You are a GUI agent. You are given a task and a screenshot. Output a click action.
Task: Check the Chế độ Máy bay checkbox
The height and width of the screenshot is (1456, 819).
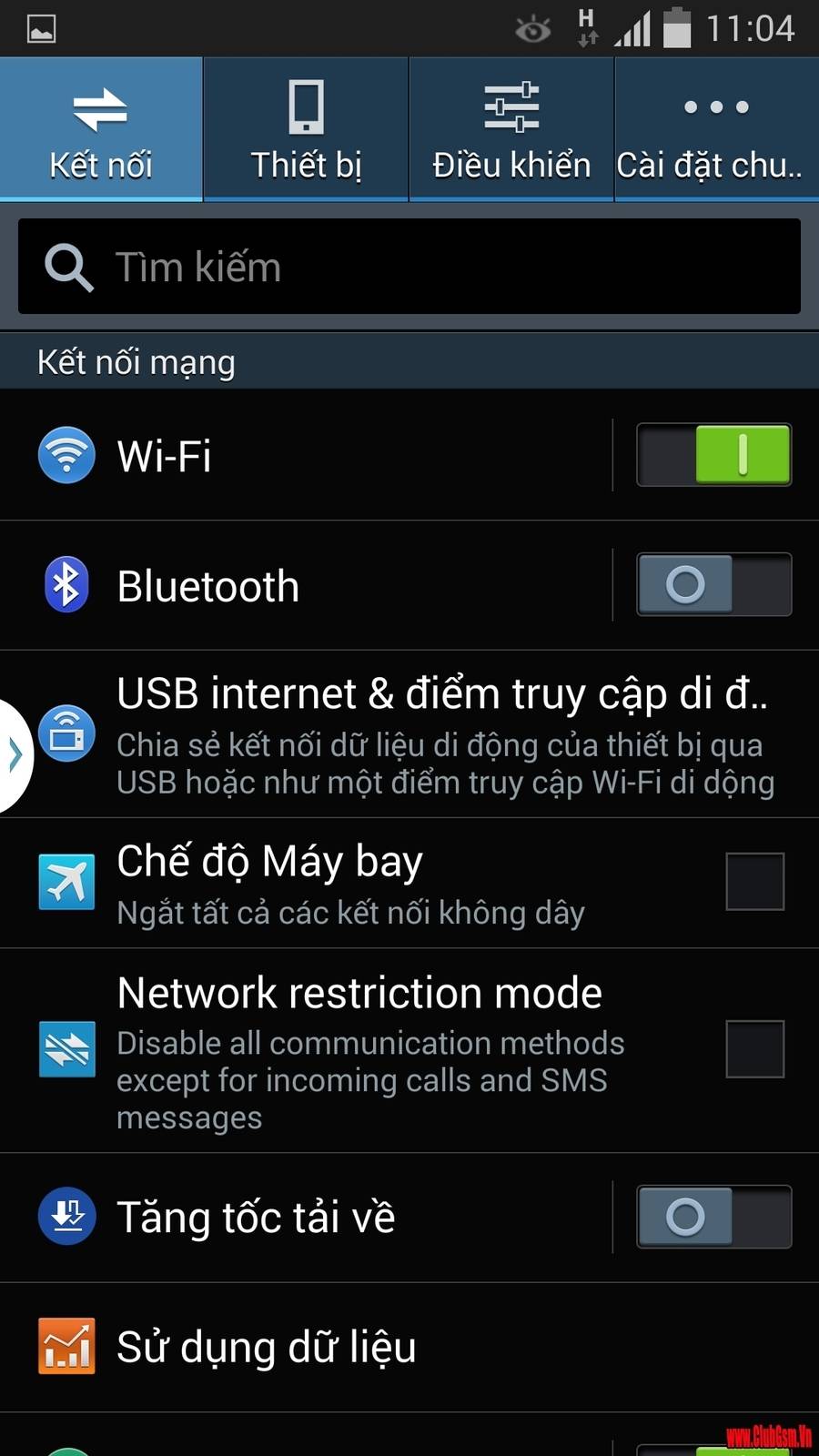coord(754,881)
